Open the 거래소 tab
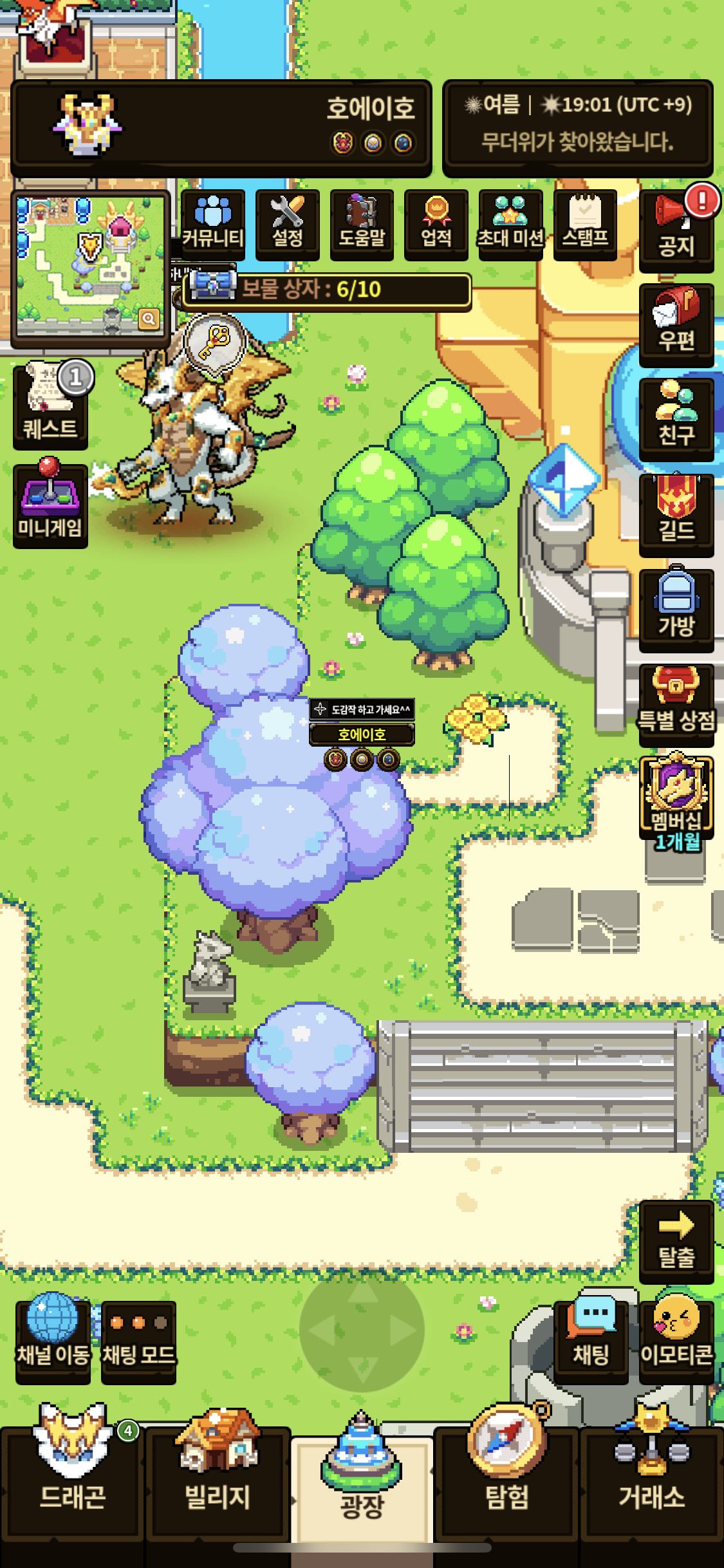The image size is (724, 1568). coord(651,1480)
